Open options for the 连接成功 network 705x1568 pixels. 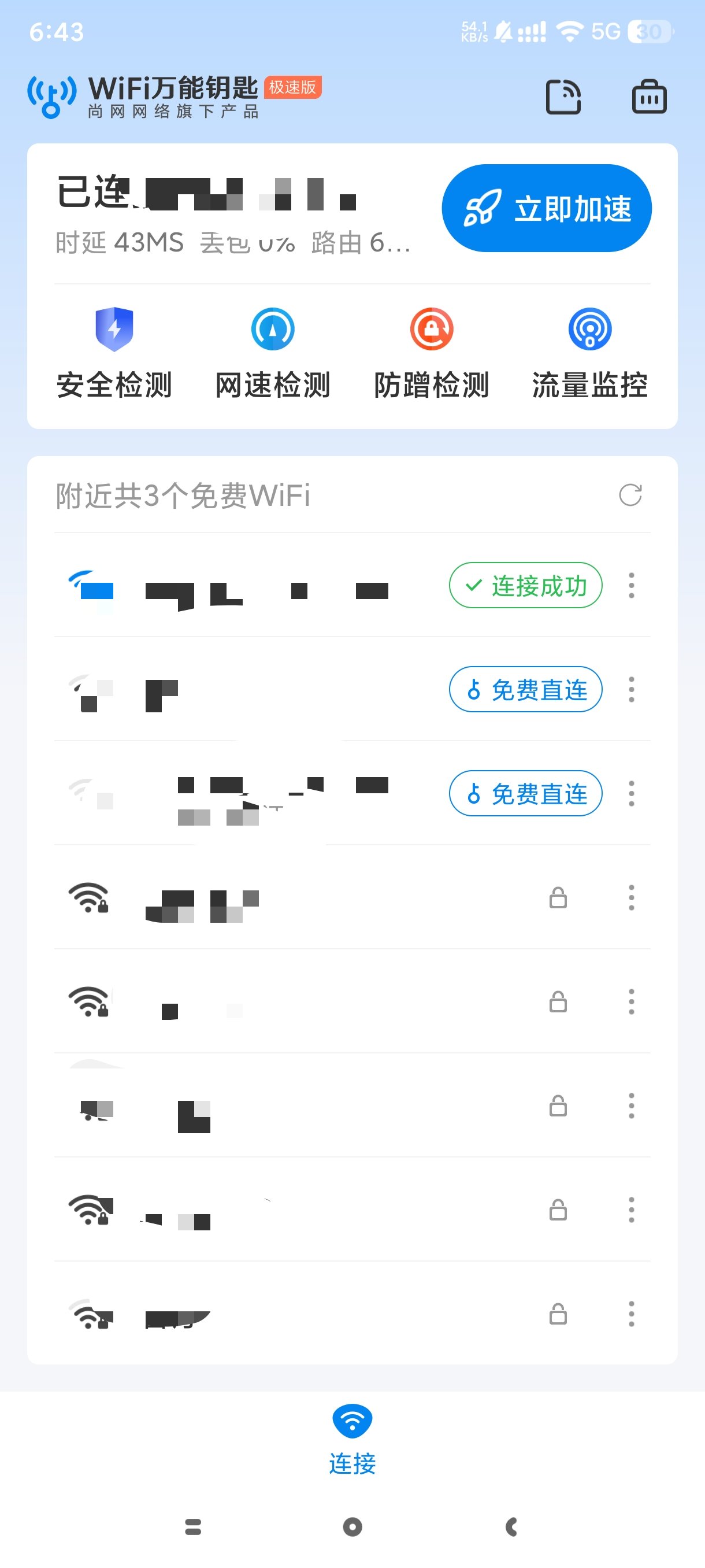[632, 586]
